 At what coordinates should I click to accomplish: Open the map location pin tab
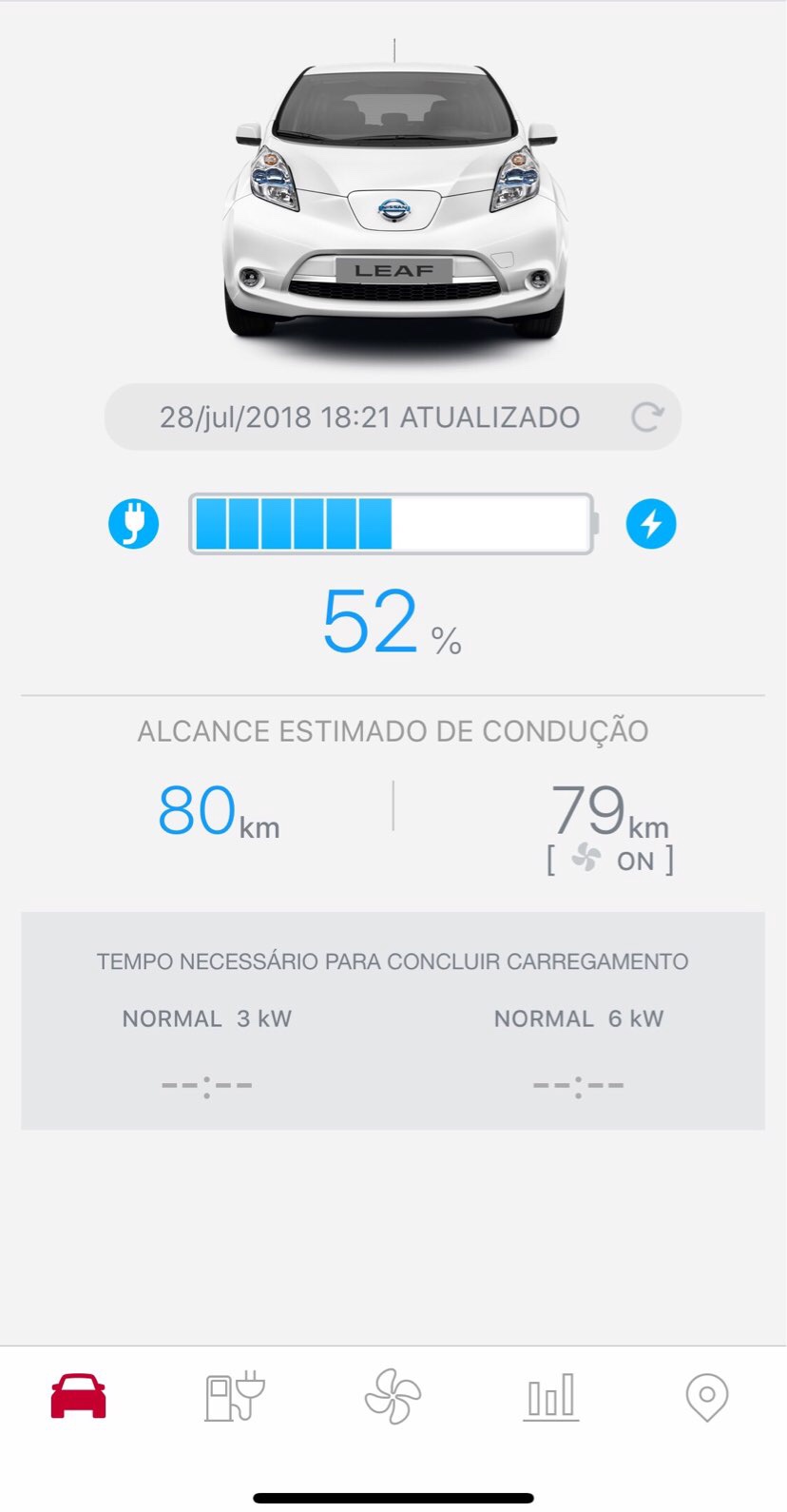[x=706, y=1397]
